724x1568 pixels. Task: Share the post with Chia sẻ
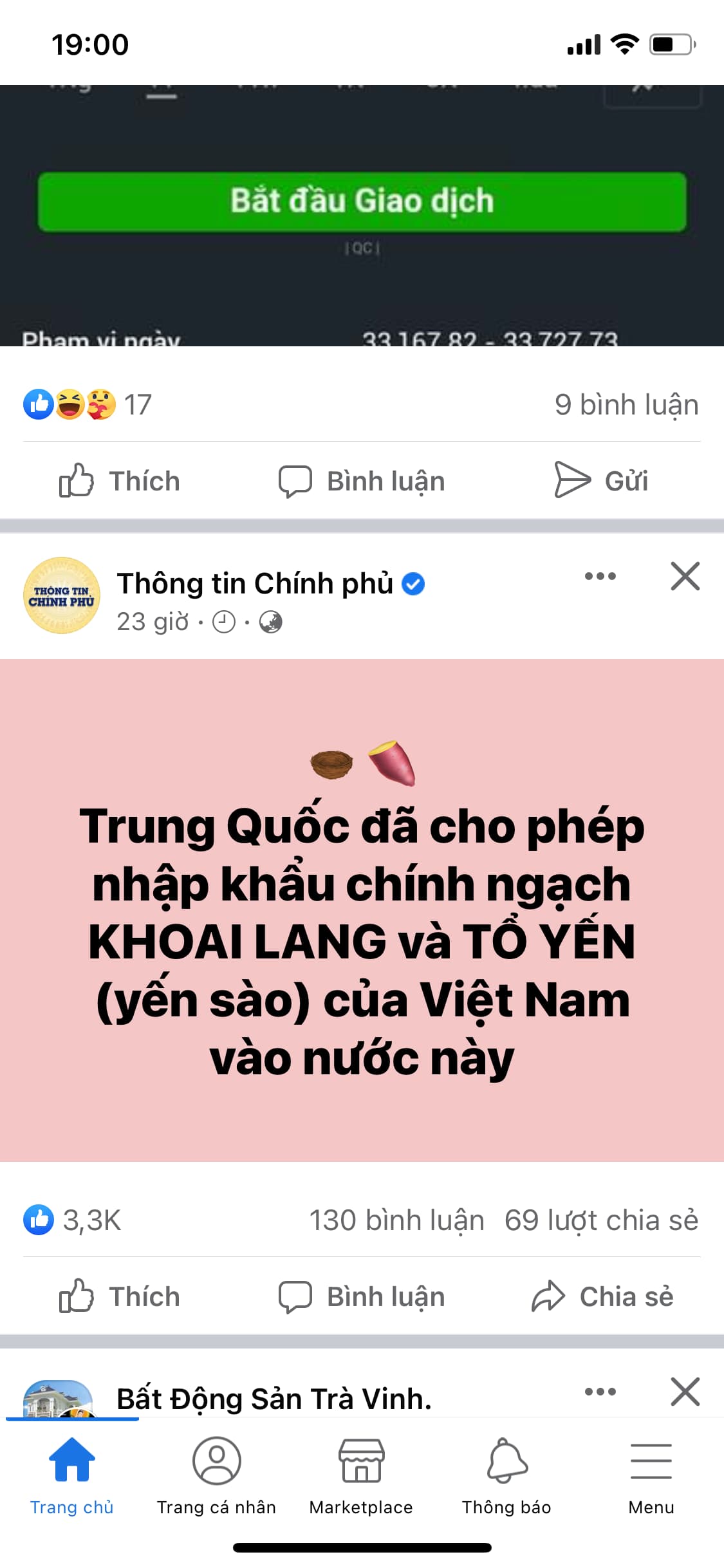(x=602, y=1296)
